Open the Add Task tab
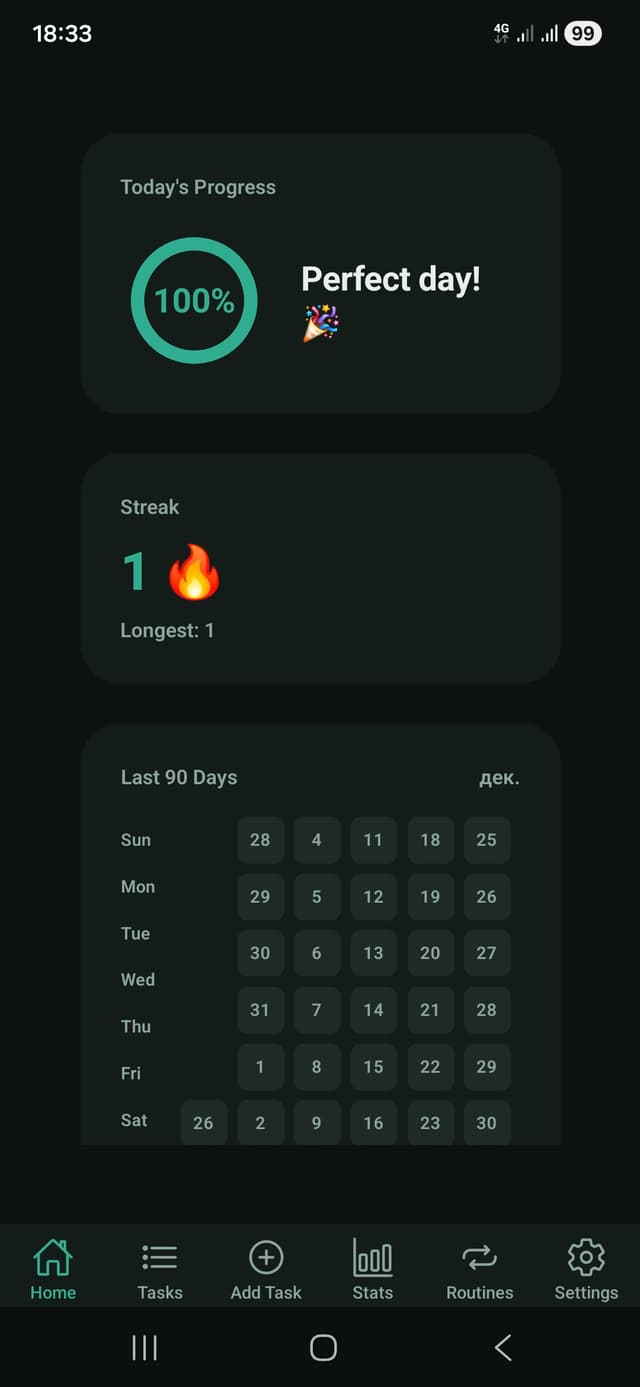The height and width of the screenshot is (1387, 640). 266,1268
